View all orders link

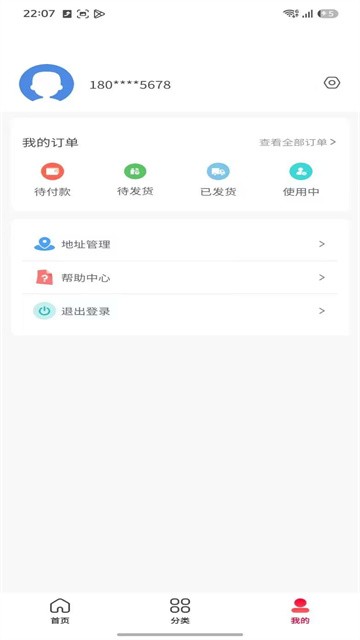[298, 142]
